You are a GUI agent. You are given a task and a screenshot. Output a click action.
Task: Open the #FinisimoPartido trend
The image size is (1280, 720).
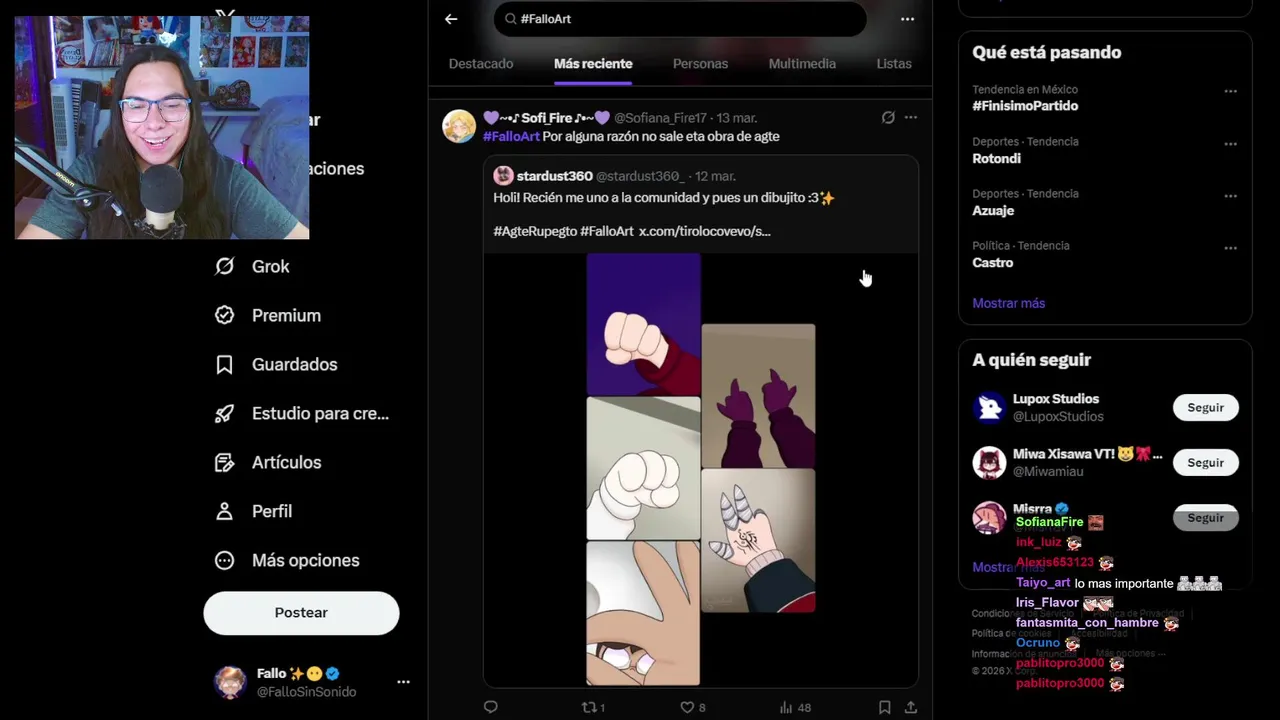pos(1025,106)
